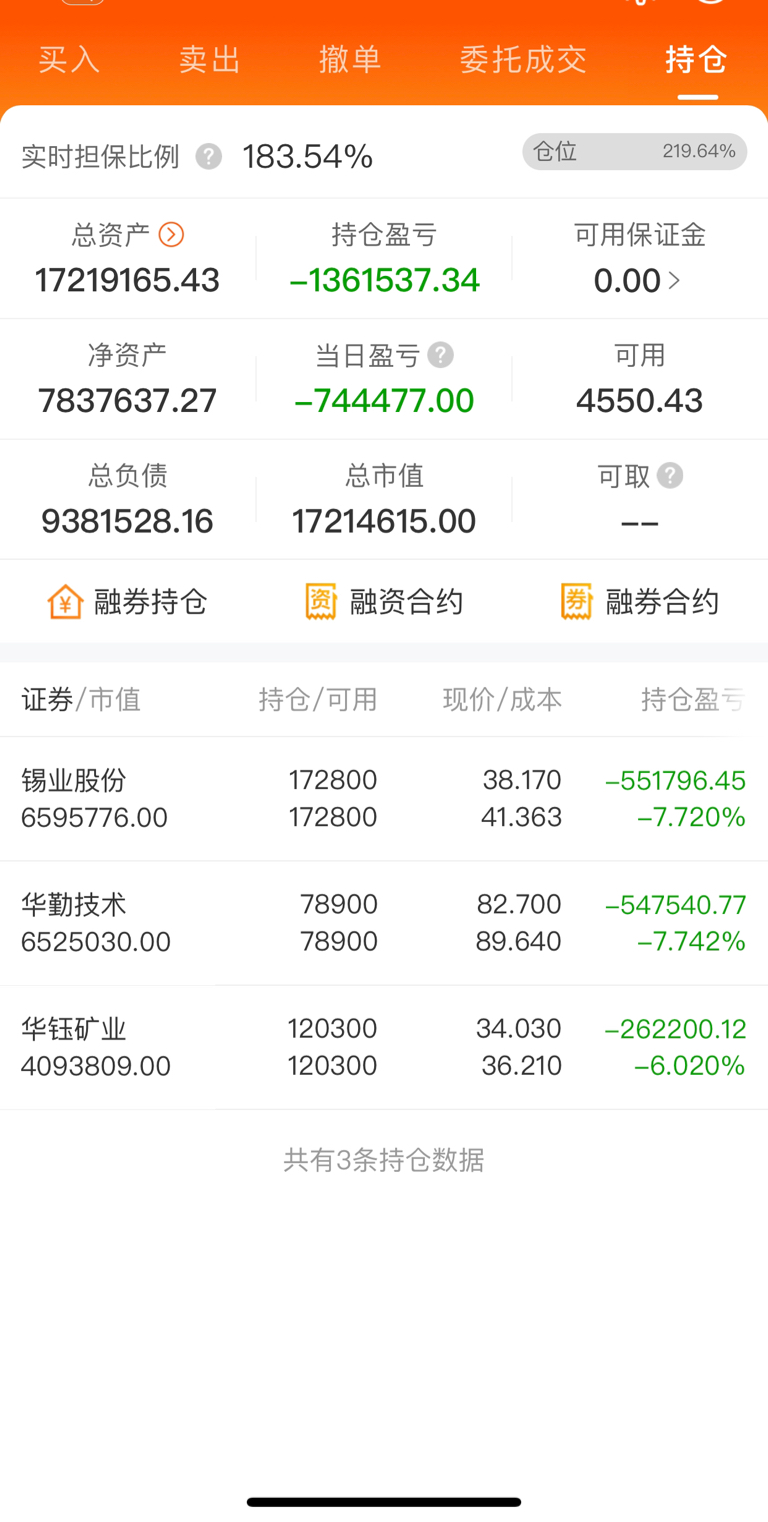Open the 华勤技术 position row

tap(384, 923)
